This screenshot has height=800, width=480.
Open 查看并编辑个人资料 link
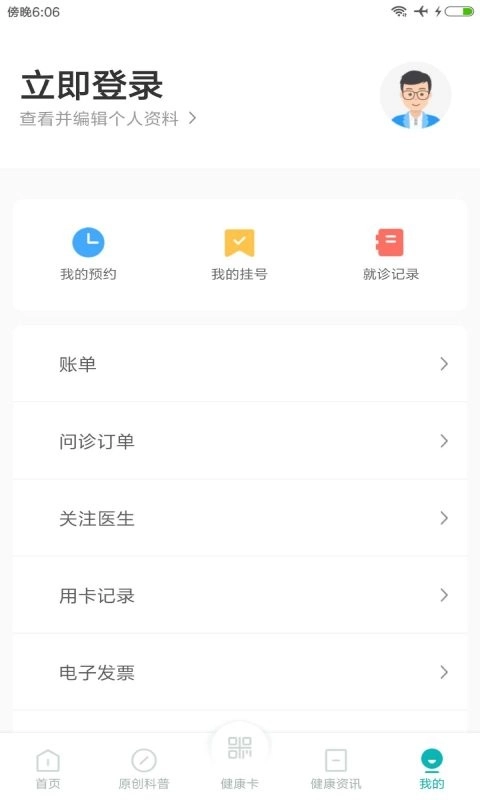pyautogui.click(x=108, y=119)
